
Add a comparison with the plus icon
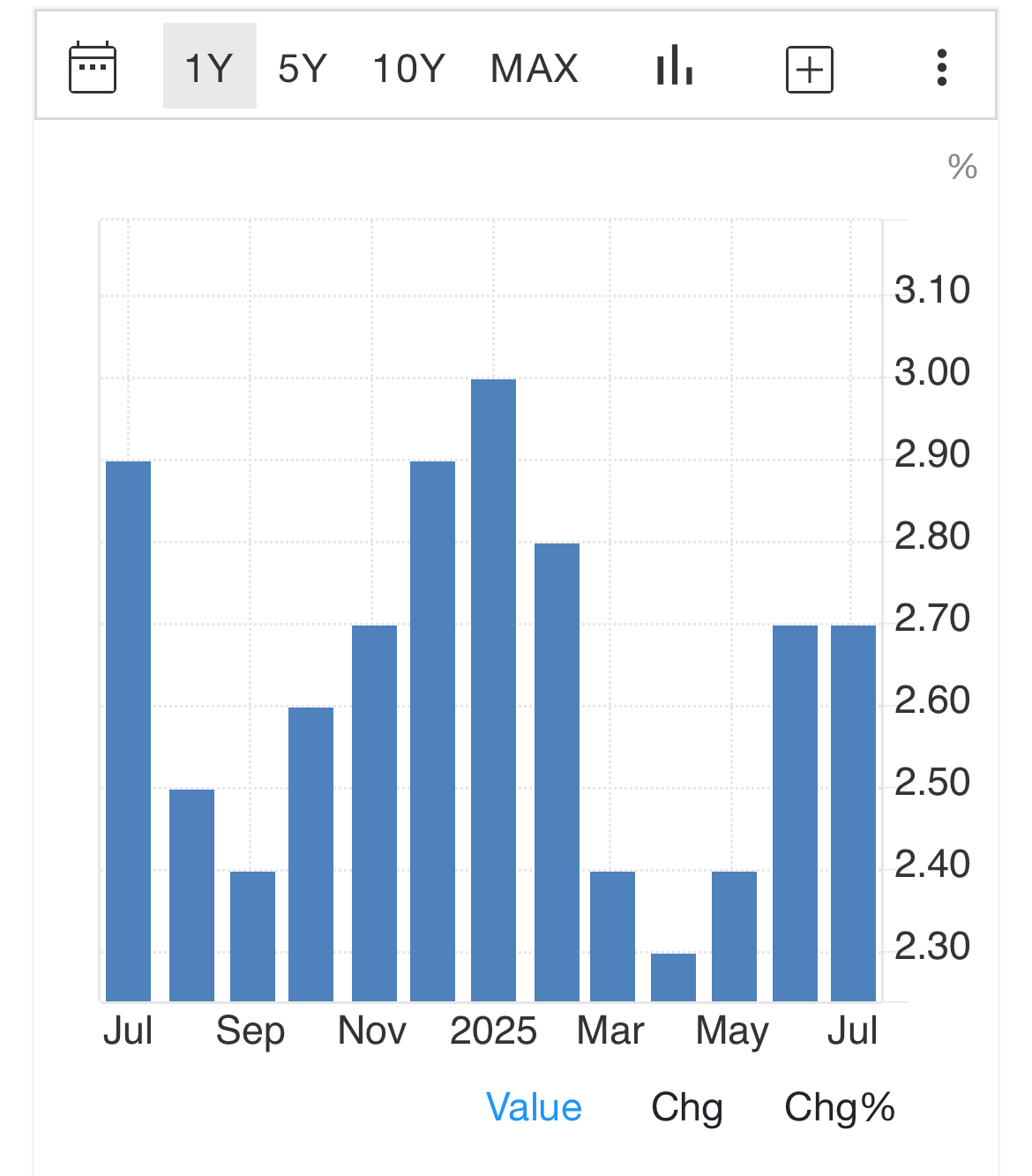coord(809,69)
